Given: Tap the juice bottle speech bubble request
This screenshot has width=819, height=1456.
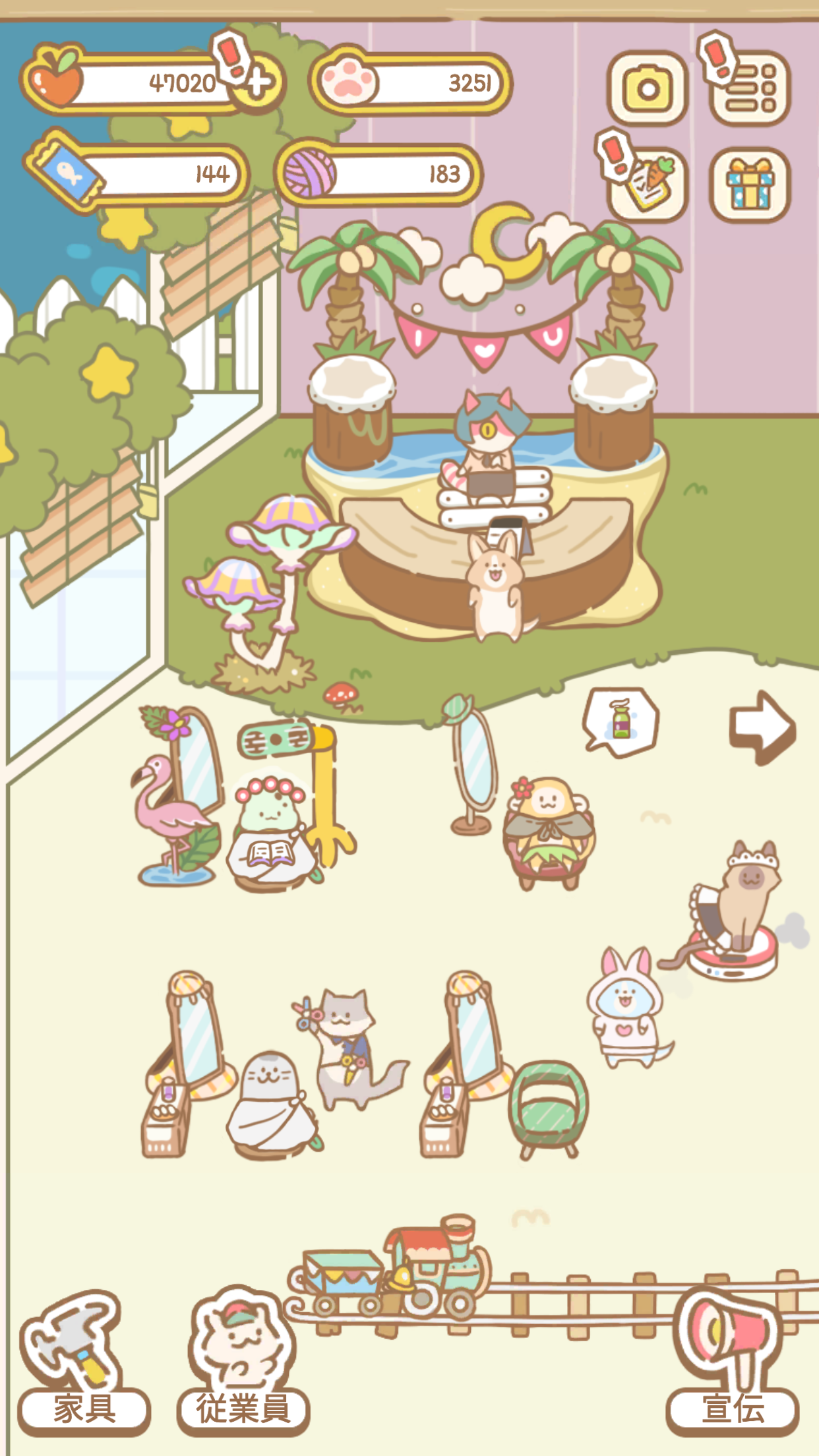Looking at the screenshot, I should (620, 722).
